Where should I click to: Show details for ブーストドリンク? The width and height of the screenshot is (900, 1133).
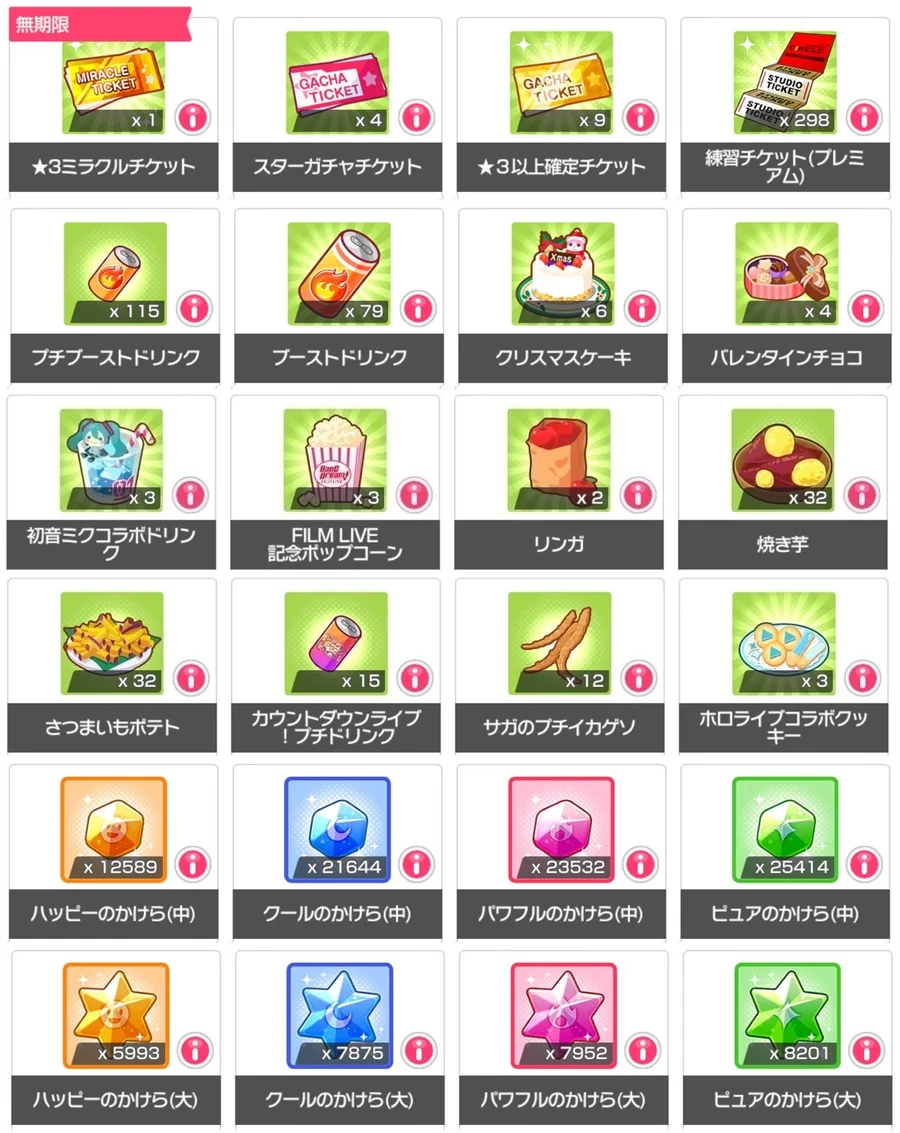pos(417,308)
